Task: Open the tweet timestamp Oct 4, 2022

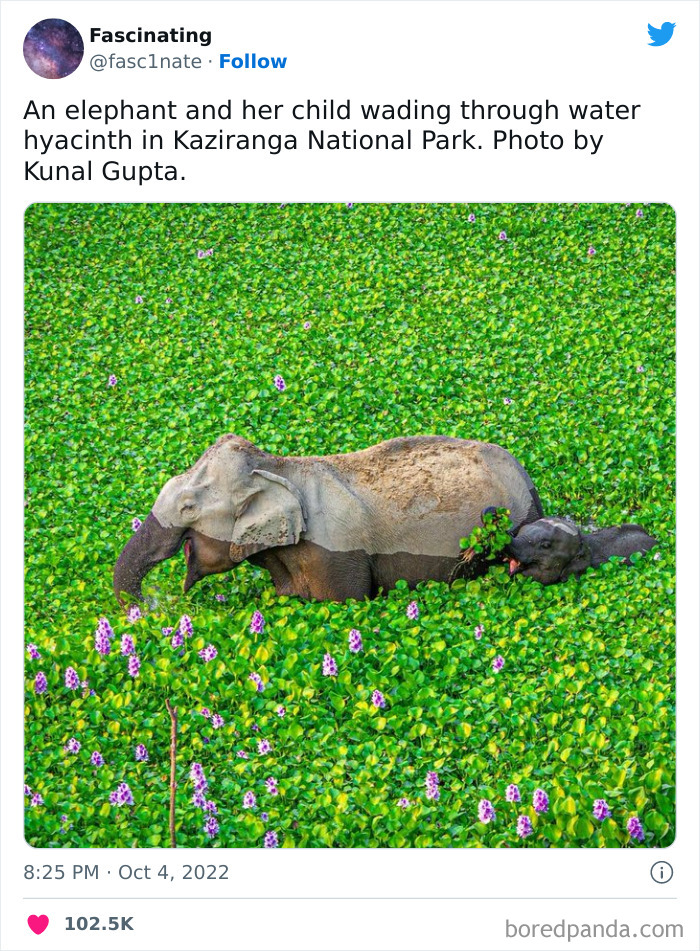Action: 126,872
